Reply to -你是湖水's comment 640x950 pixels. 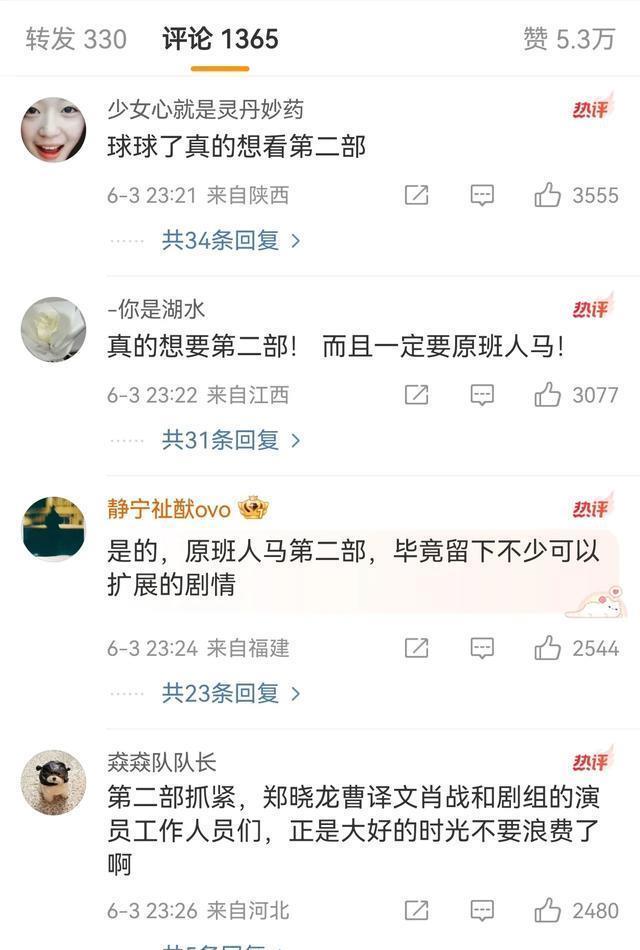tap(482, 395)
